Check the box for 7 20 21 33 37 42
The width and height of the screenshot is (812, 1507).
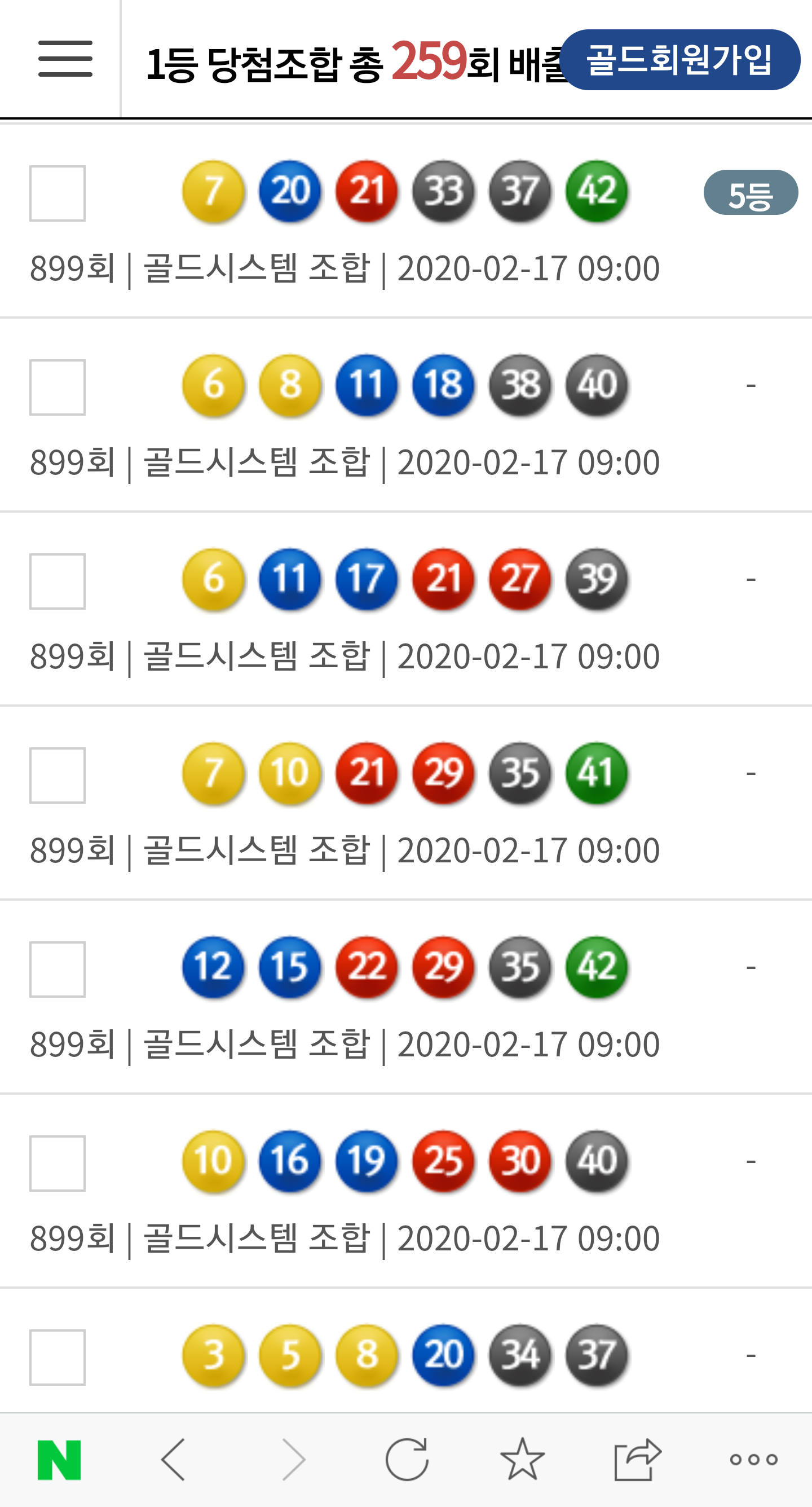(x=58, y=193)
